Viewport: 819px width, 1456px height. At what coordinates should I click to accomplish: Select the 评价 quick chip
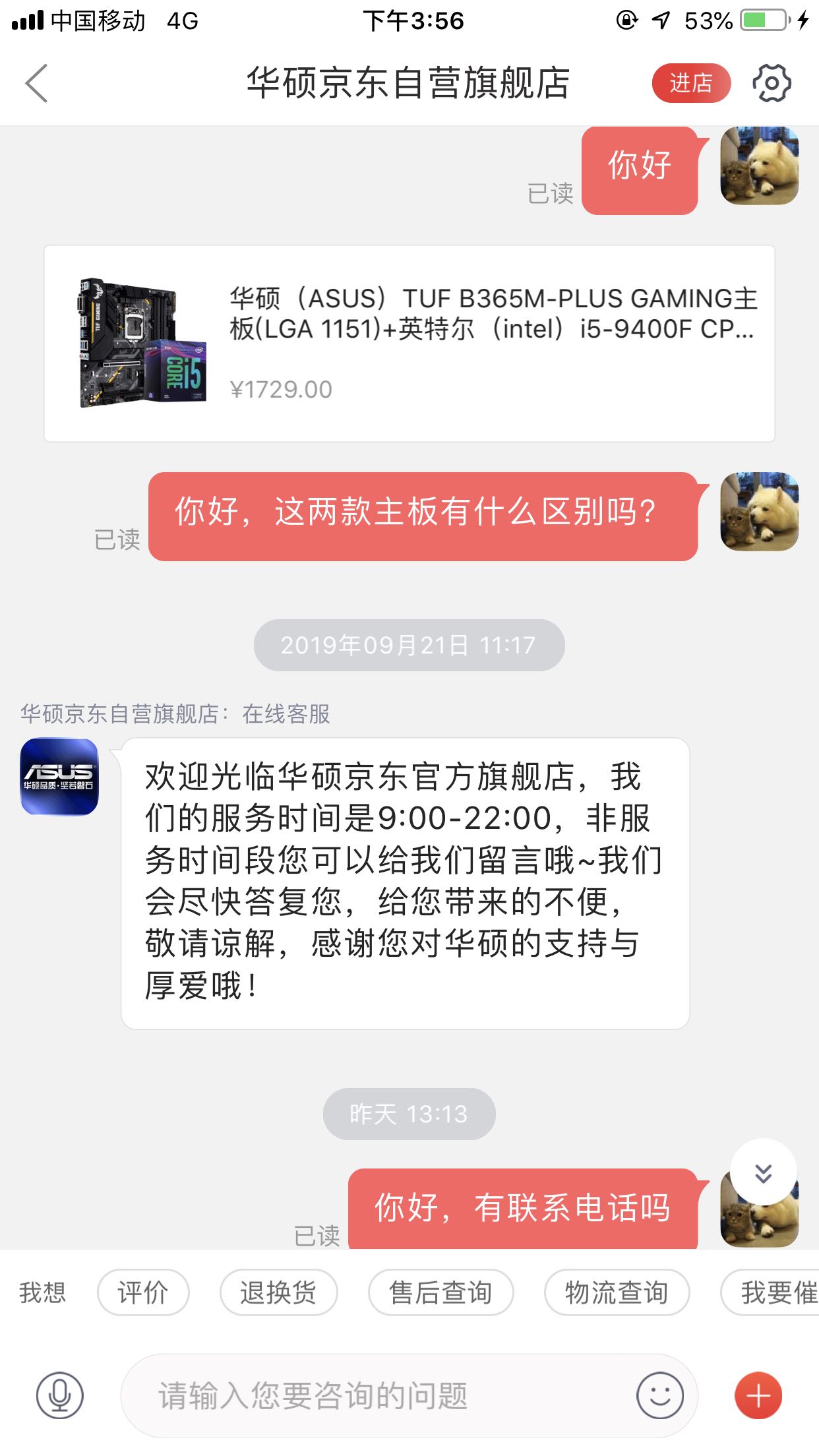click(142, 1292)
